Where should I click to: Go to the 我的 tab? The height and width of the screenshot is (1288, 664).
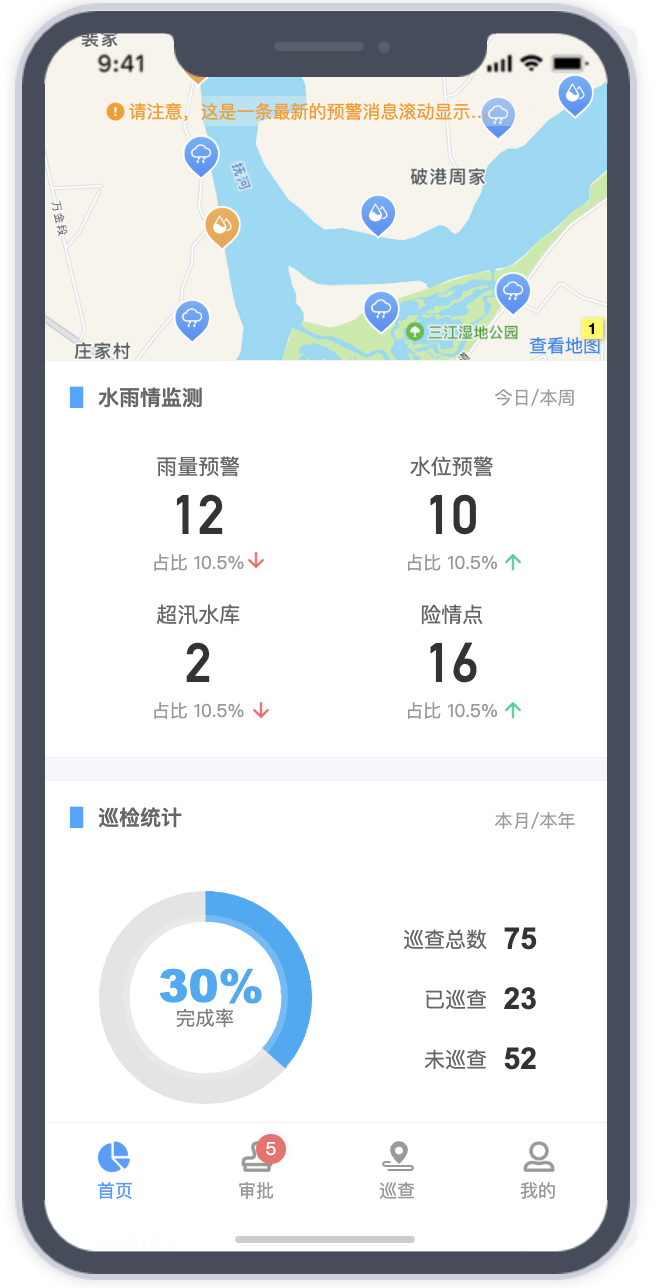[538, 1170]
